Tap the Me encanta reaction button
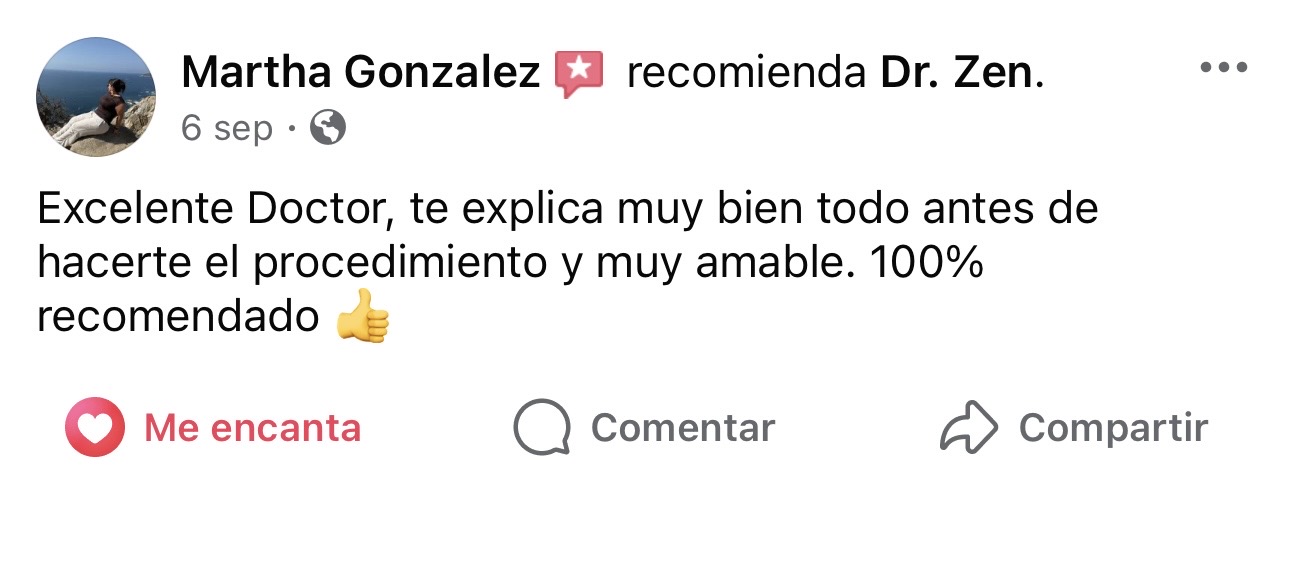 [x=213, y=428]
